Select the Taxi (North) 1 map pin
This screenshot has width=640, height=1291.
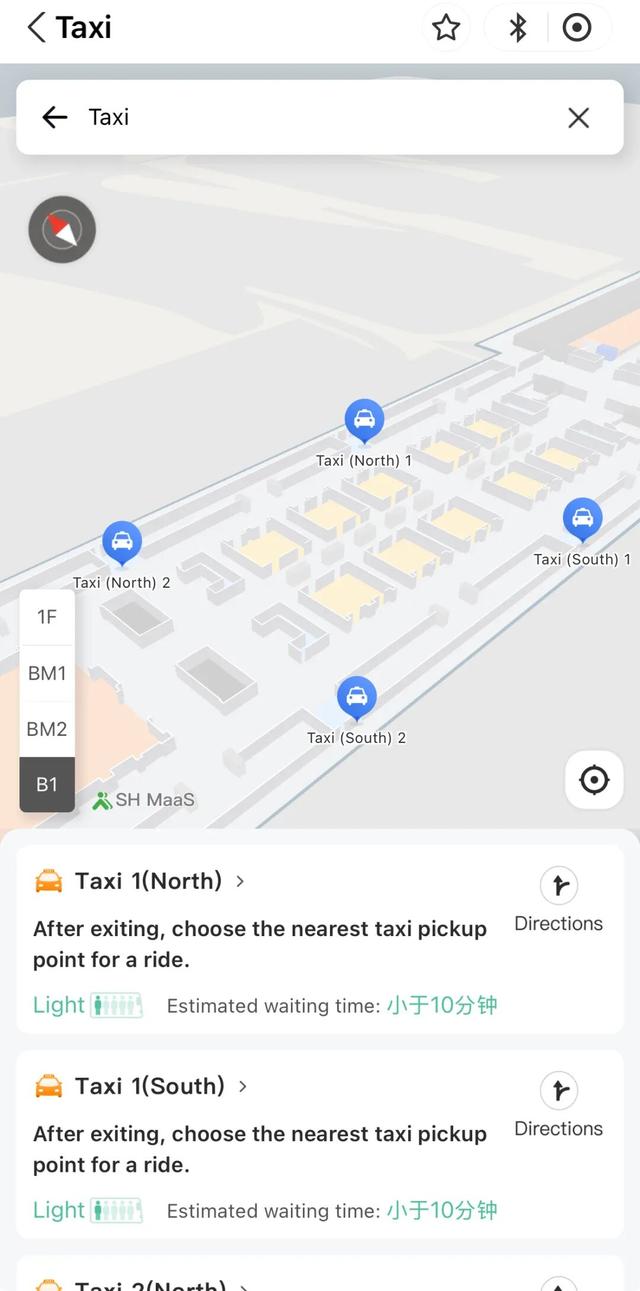[364, 421]
